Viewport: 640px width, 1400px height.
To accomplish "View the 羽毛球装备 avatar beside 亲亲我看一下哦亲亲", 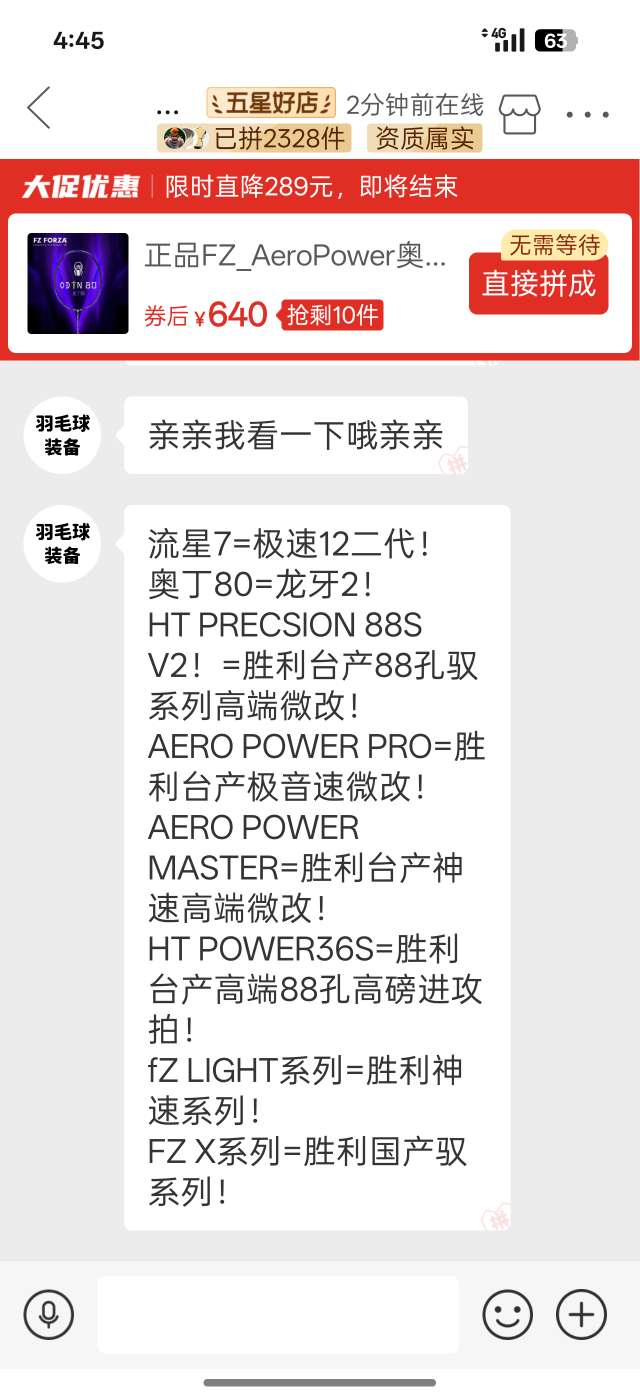I will 62,435.
